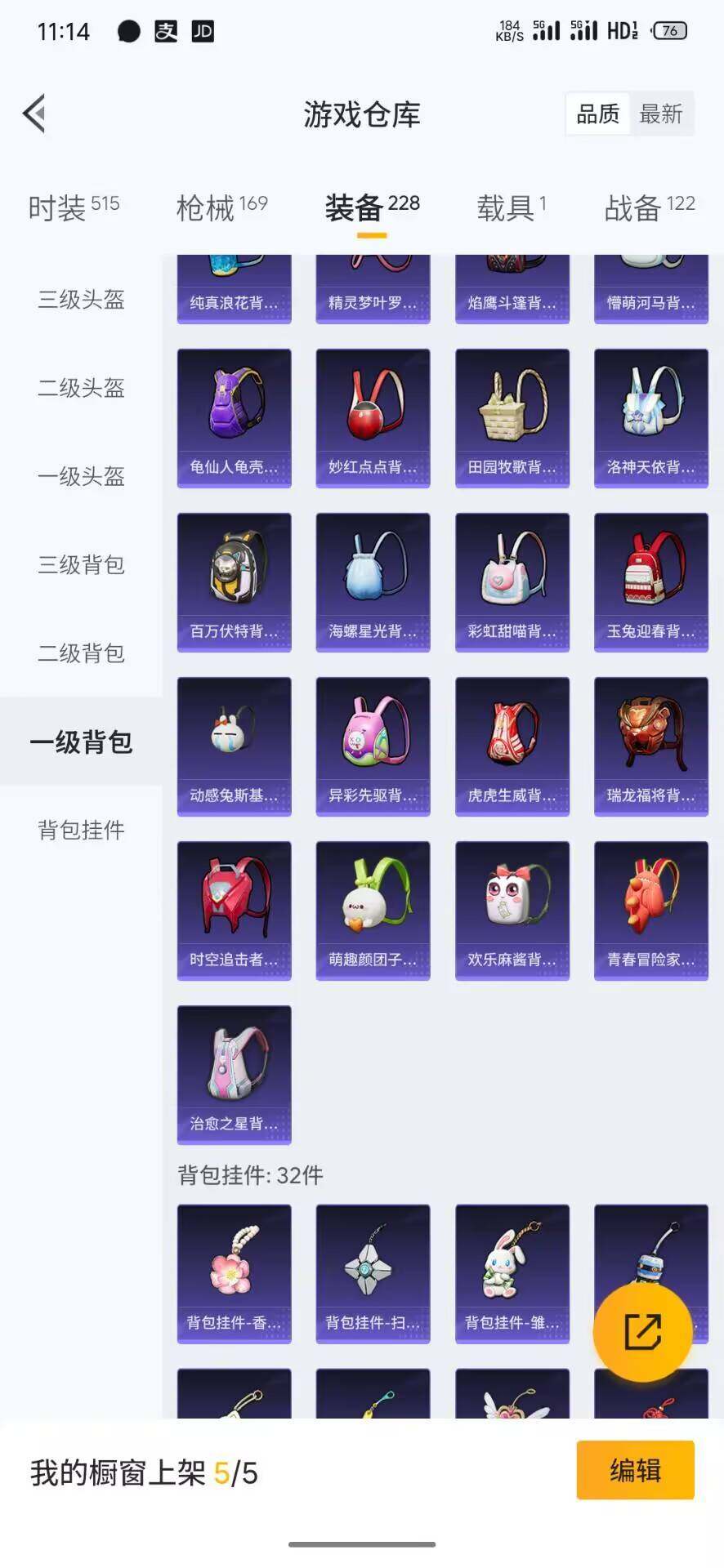Expand the 背包挂件 section in sidebar
The height and width of the screenshot is (1568, 724).
(78, 831)
